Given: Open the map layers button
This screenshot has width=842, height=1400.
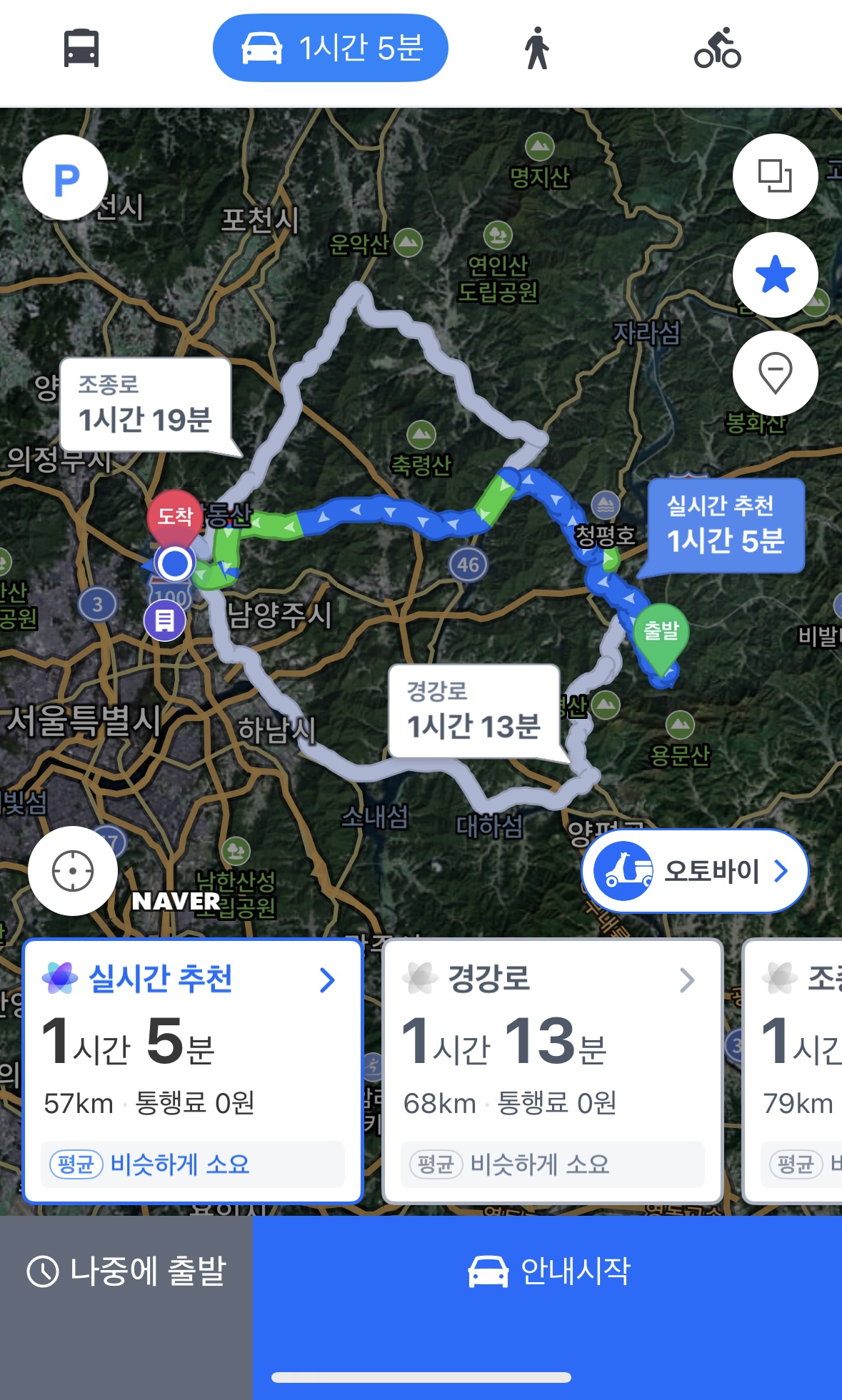Looking at the screenshot, I should pos(775,176).
